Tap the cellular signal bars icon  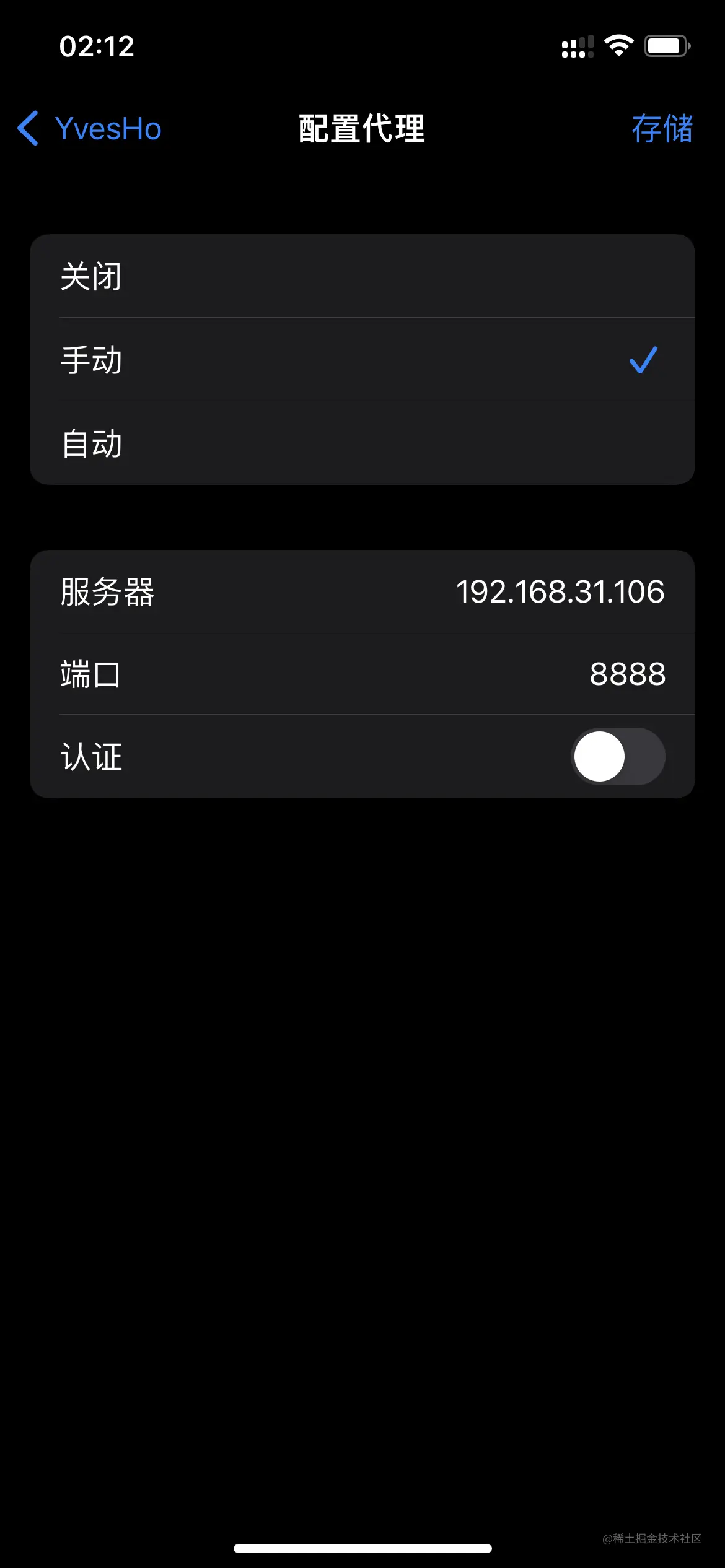[x=576, y=46]
